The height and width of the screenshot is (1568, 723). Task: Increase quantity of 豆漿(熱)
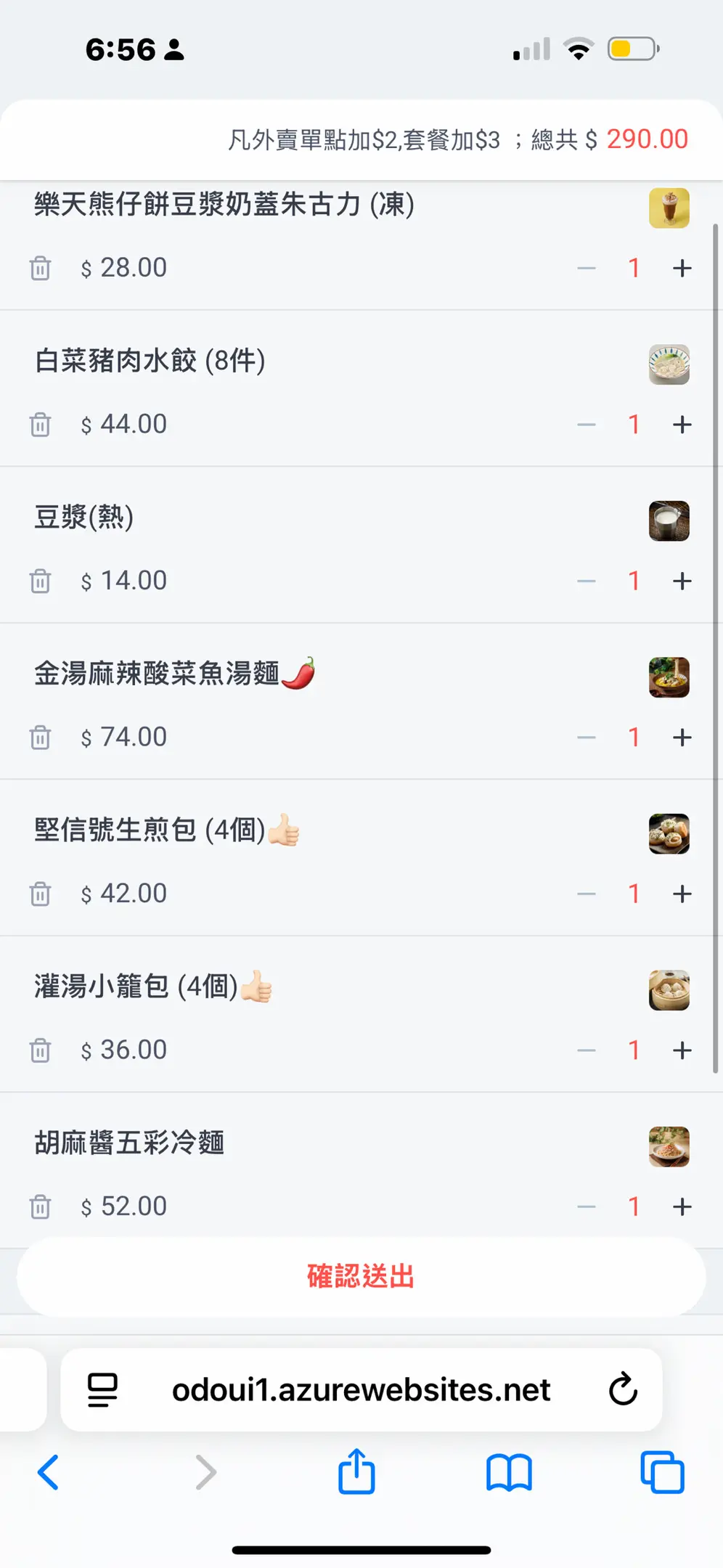[682, 581]
